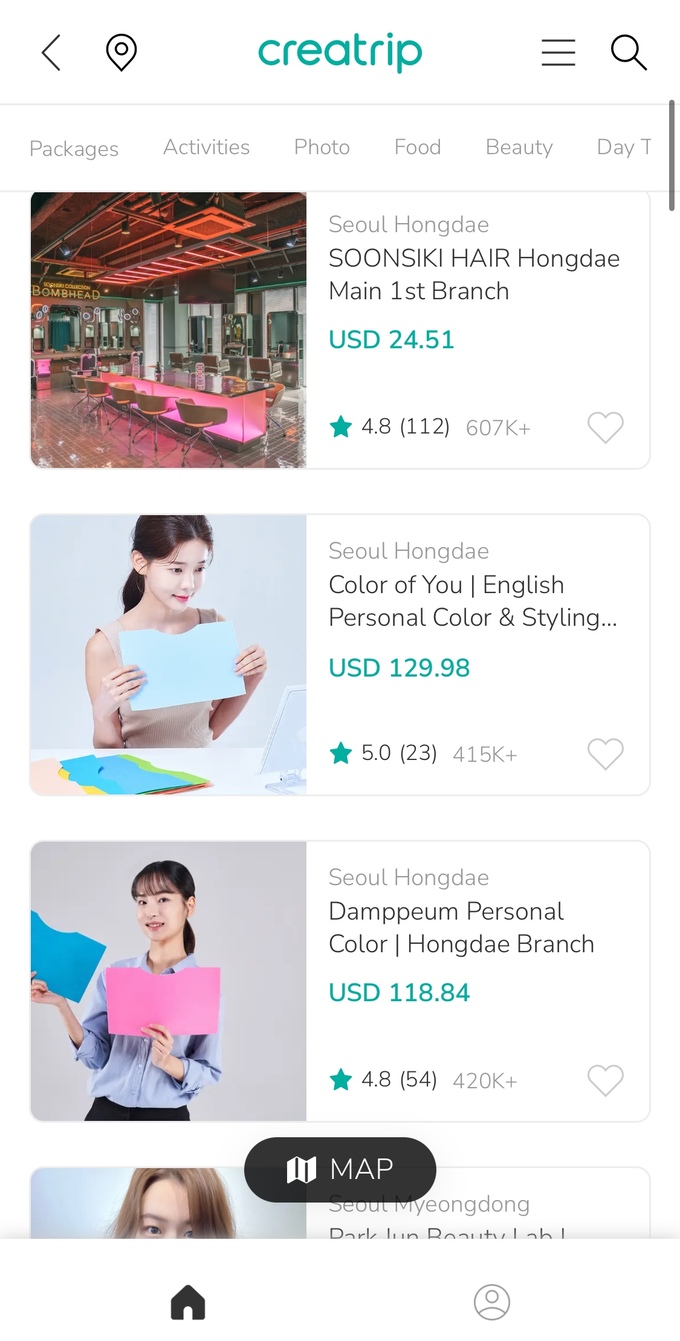Screen dimensions: 680x1341
Task: Switch to the Food tab
Action: pos(417,147)
